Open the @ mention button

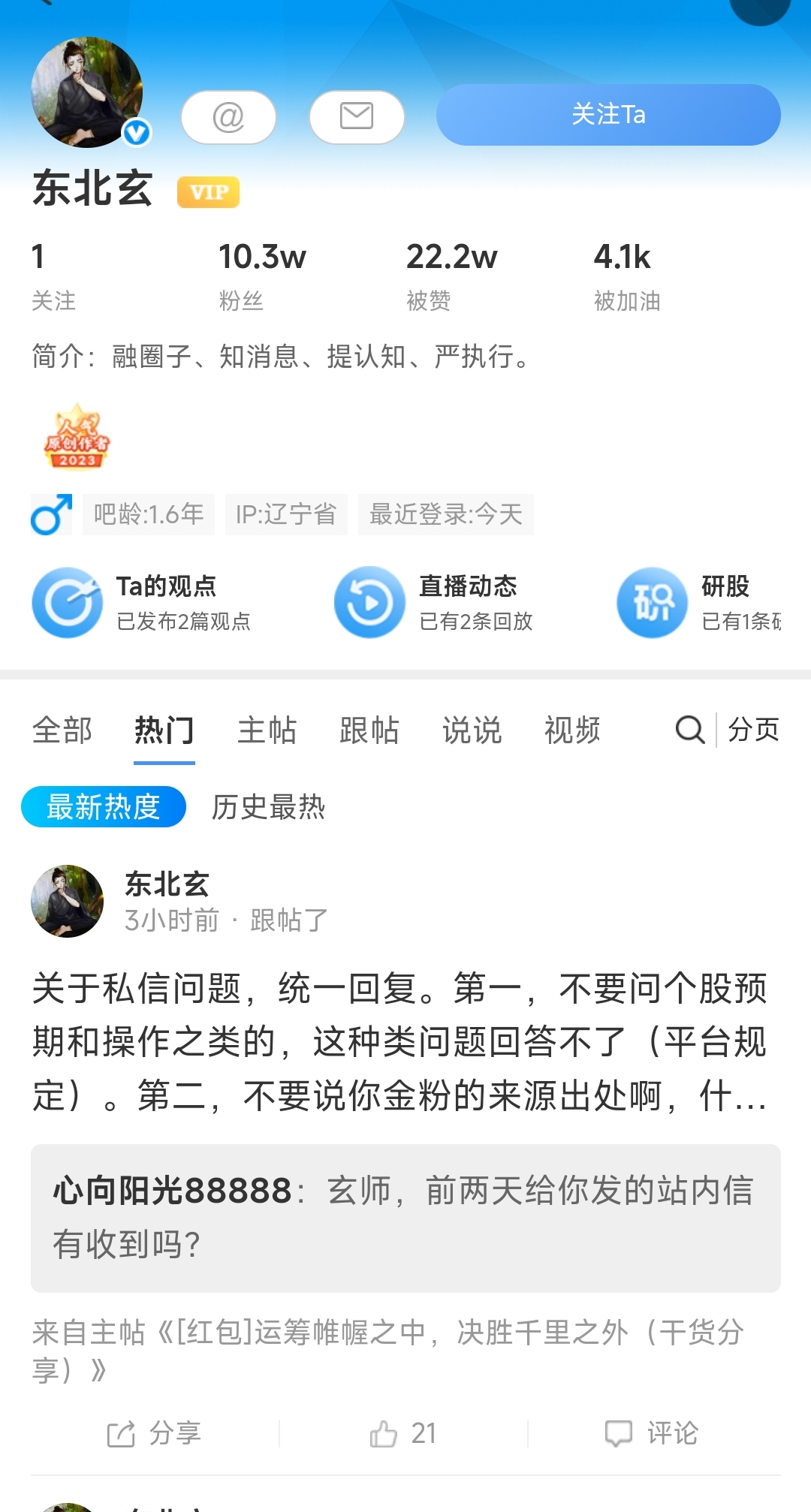[228, 117]
